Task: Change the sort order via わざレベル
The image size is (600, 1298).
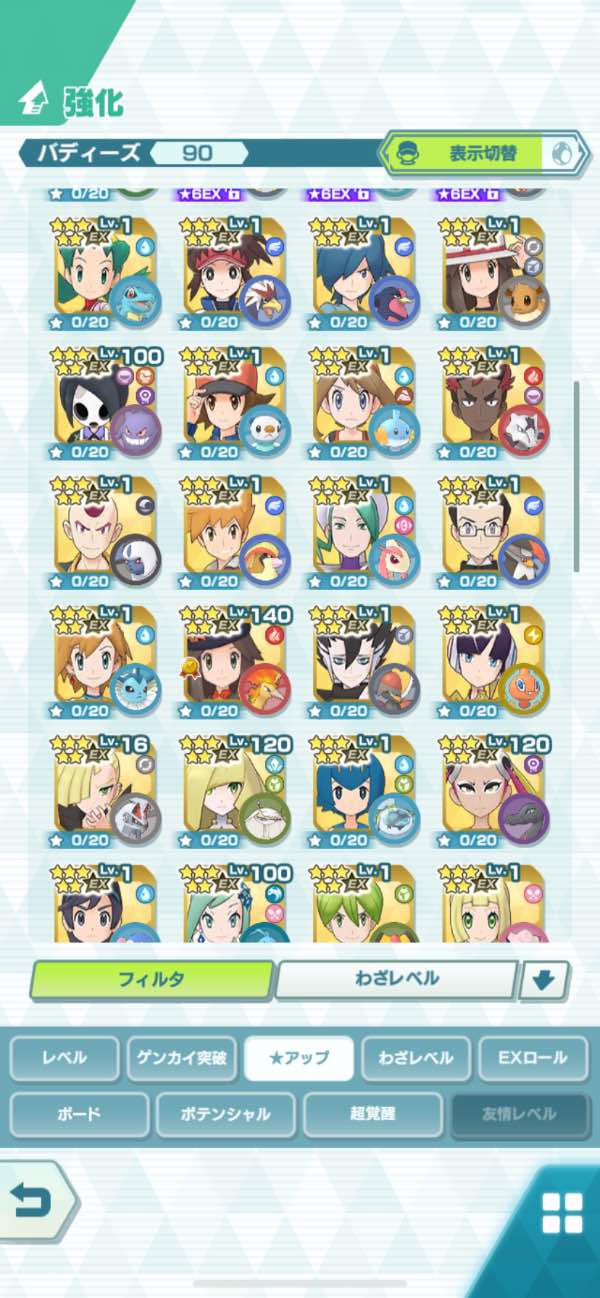Action: (x=396, y=979)
